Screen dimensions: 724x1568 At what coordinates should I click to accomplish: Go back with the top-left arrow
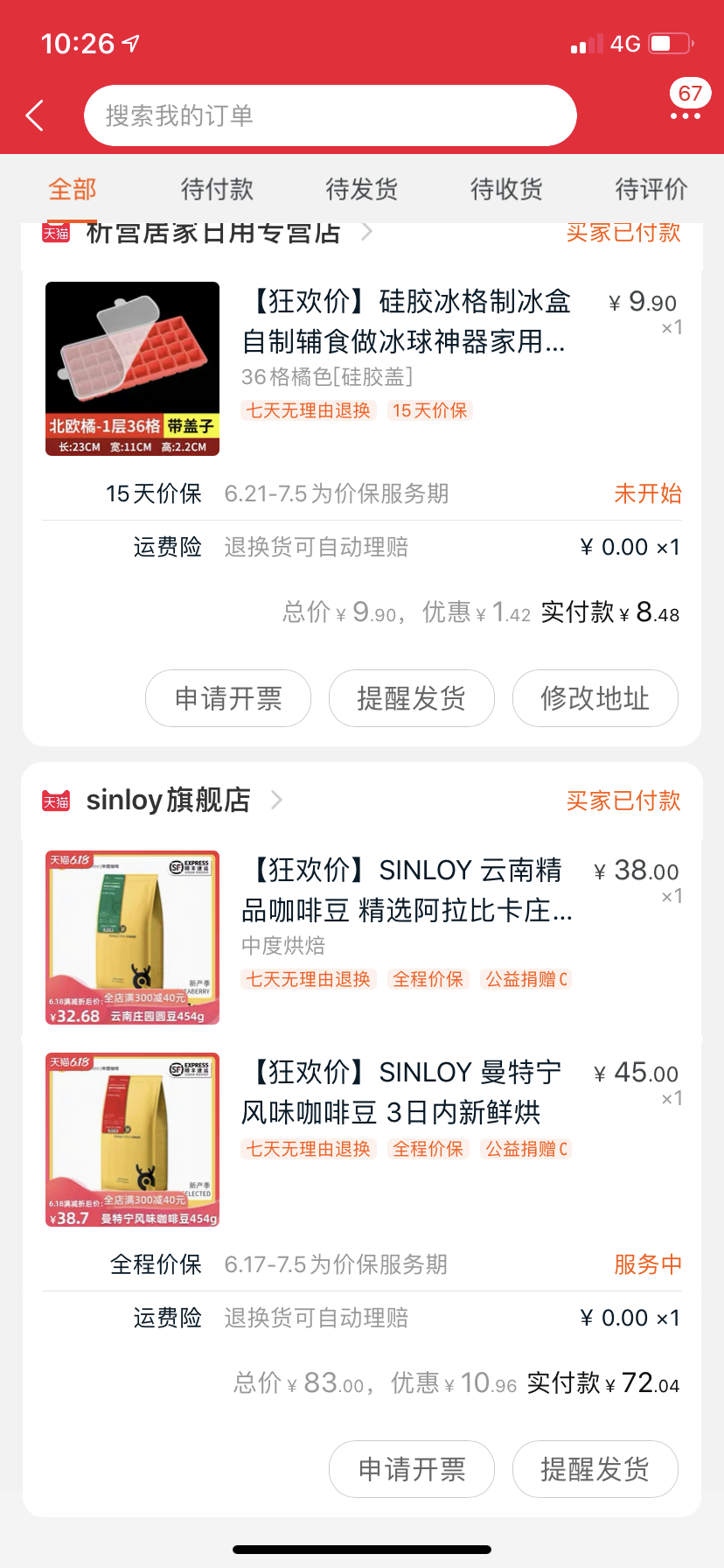pos(35,115)
